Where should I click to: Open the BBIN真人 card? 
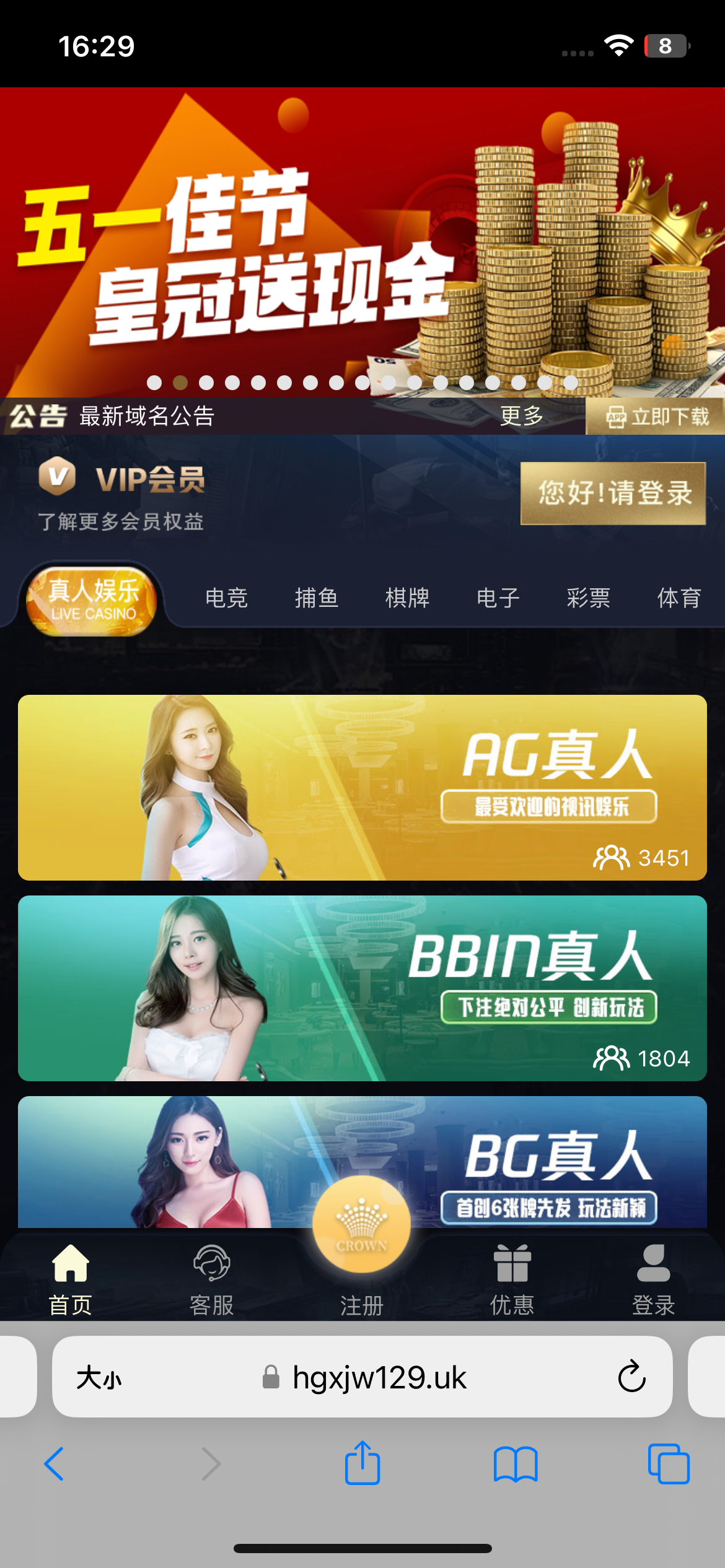pyautogui.click(x=362, y=988)
